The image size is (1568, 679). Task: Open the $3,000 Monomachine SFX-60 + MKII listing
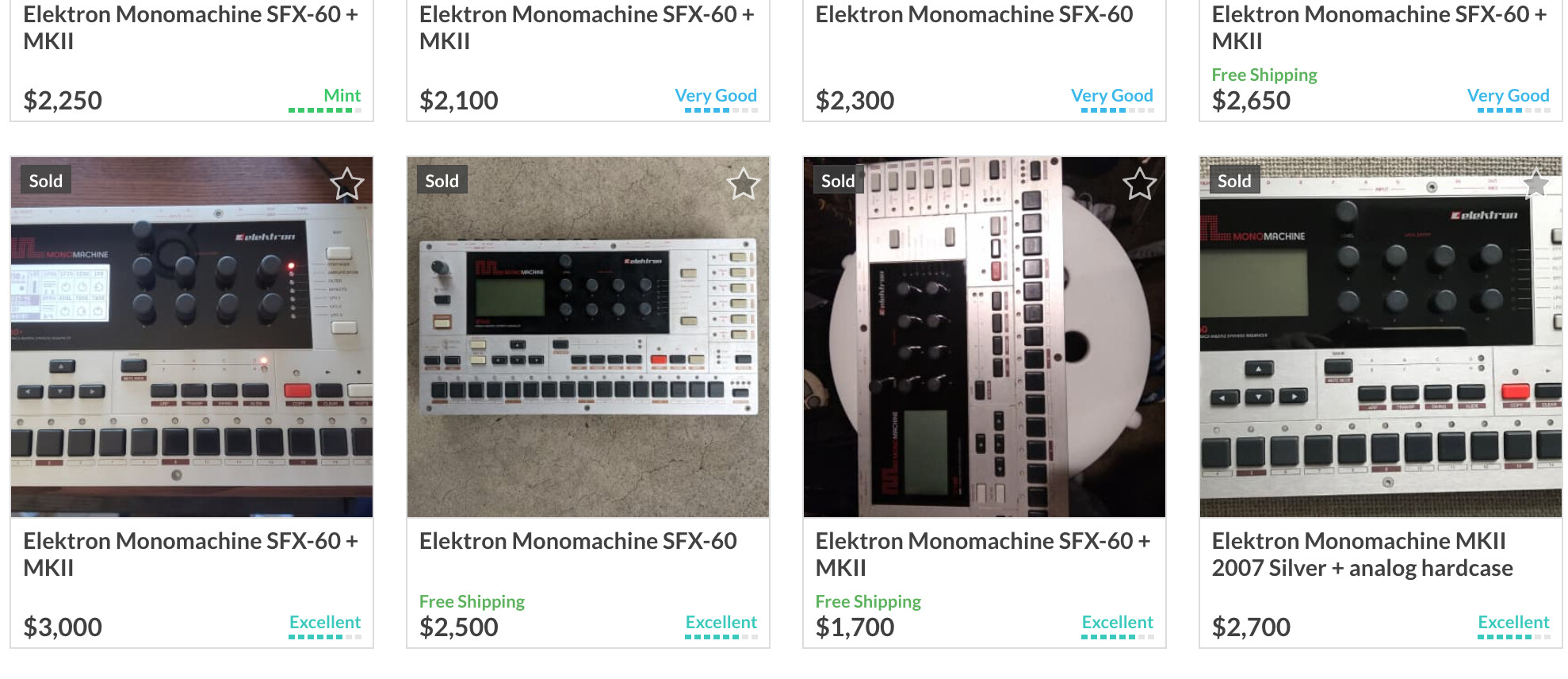click(x=190, y=554)
